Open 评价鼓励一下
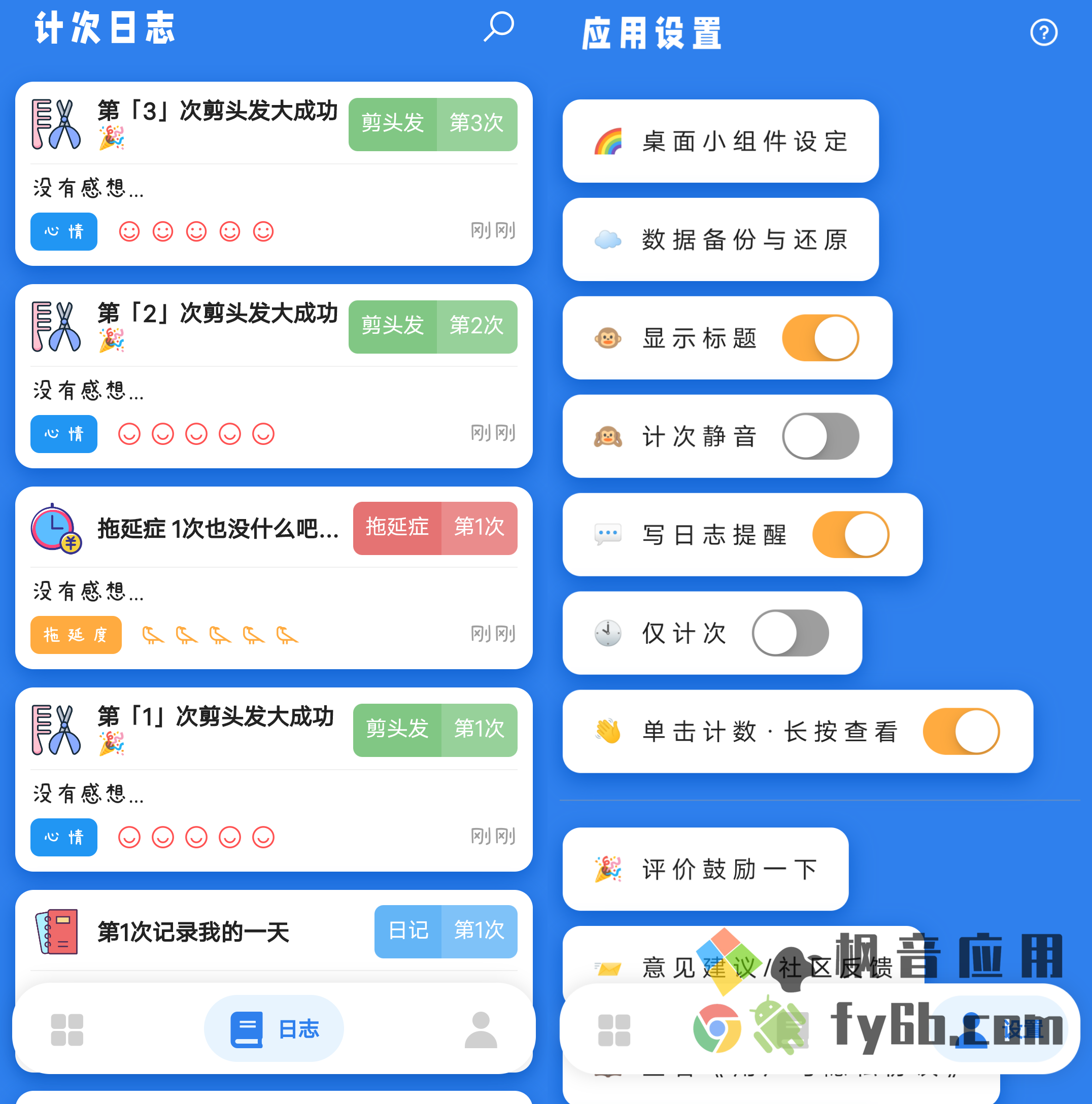Viewport: 1092px width, 1104px height. pyautogui.click(x=705, y=869)
